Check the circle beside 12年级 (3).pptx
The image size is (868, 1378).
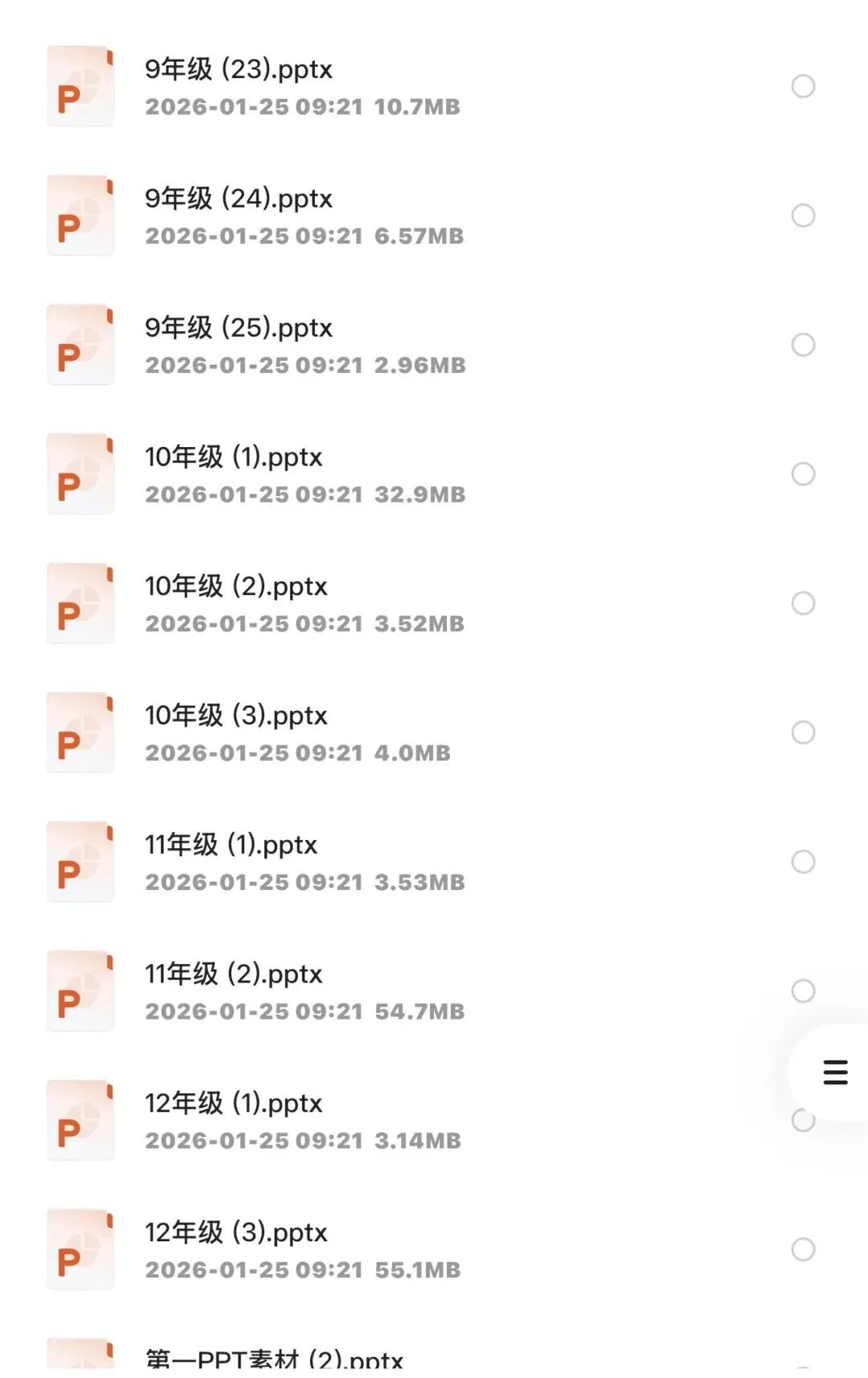pyautogui.click(x=803, y=1249)
